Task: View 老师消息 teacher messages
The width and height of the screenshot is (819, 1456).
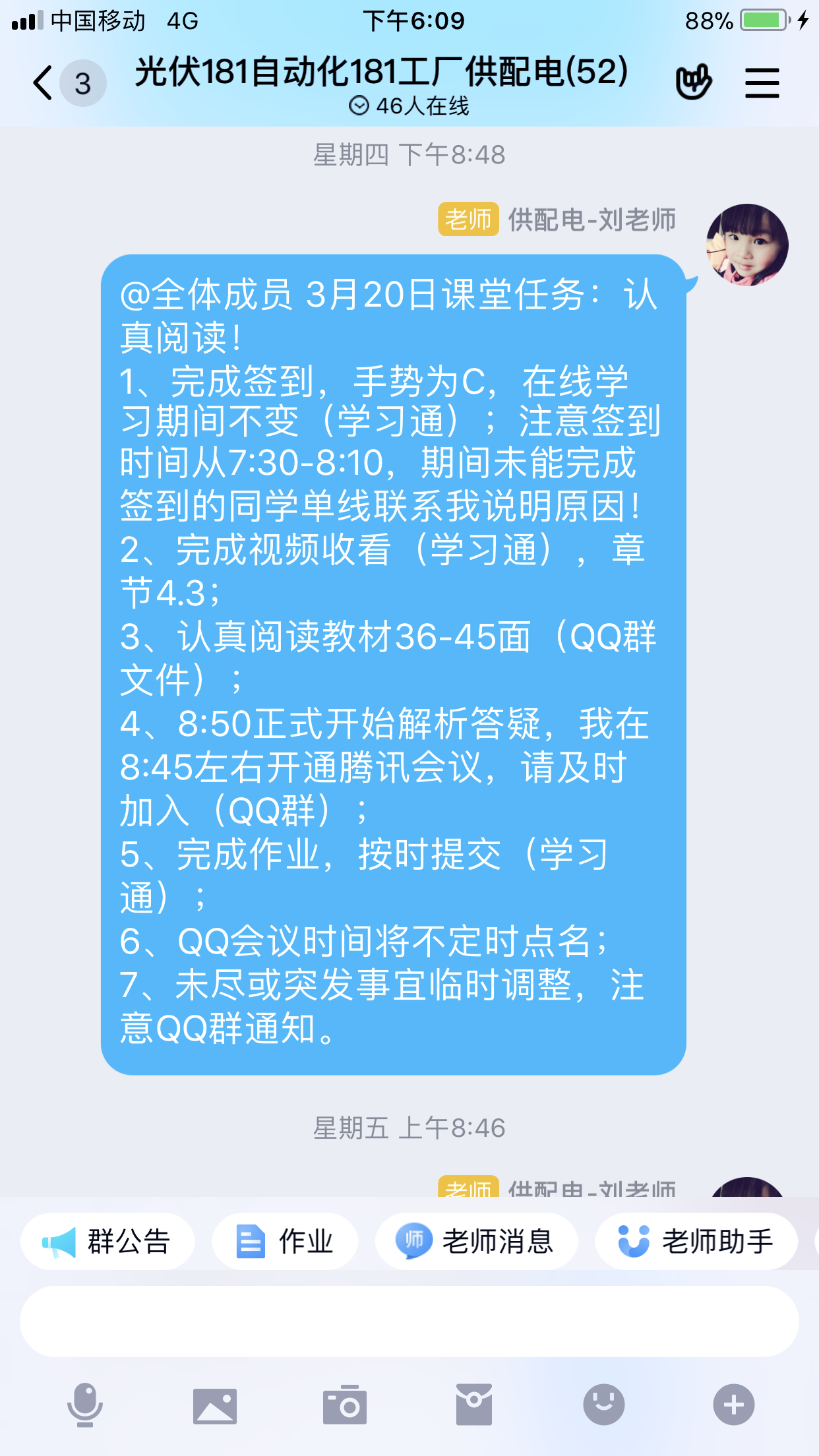Action: pos(476,1242)
